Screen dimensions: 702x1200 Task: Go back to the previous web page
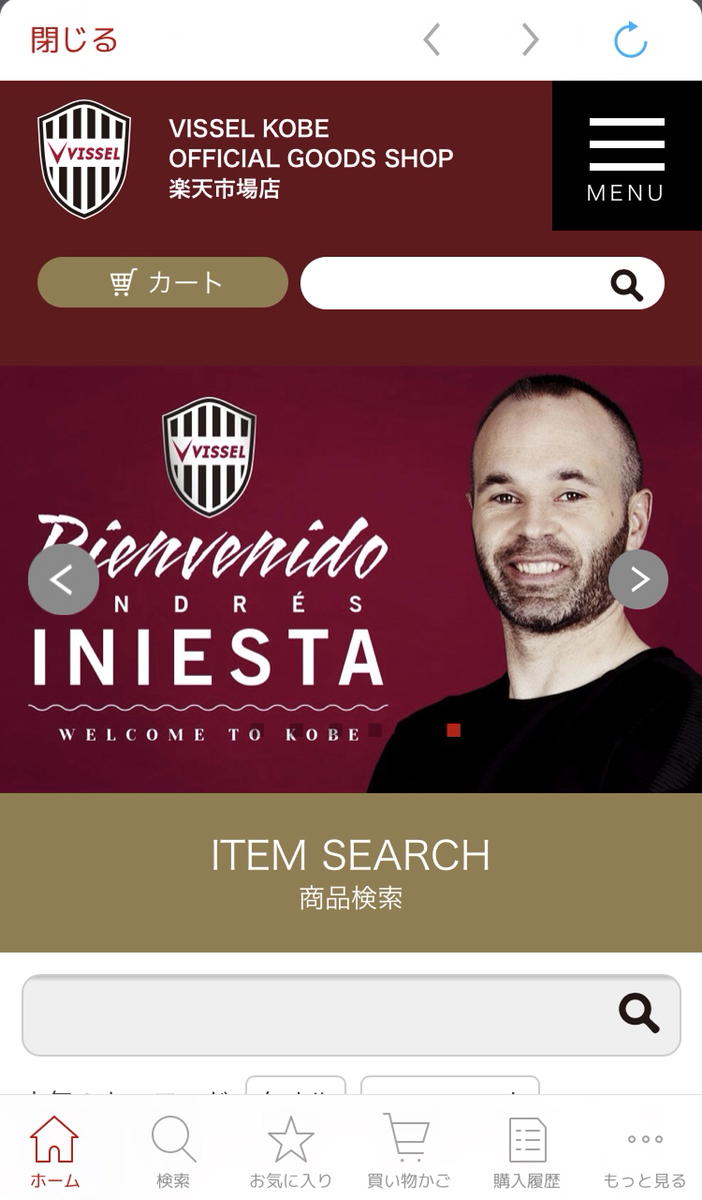[x=432, y=40]
